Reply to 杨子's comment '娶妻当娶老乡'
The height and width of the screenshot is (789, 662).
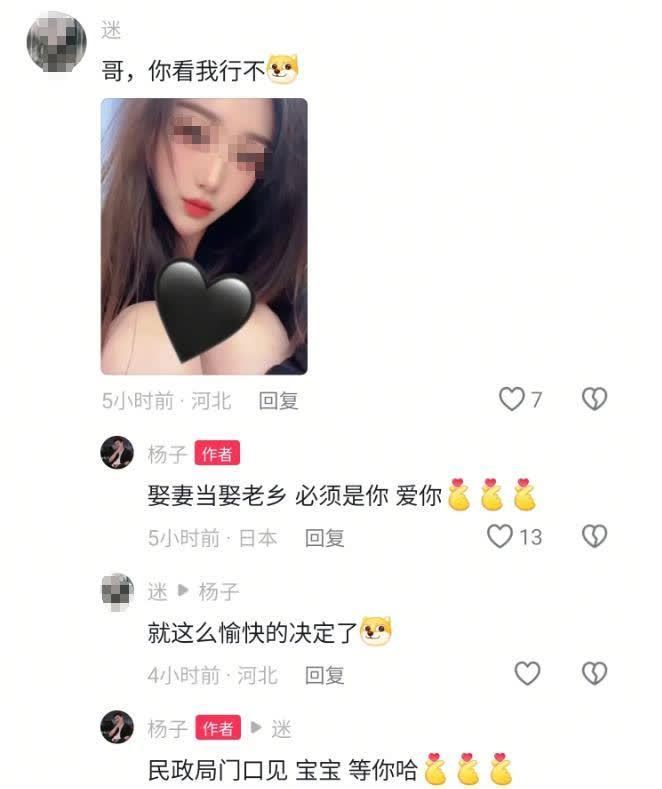(324, 538)
